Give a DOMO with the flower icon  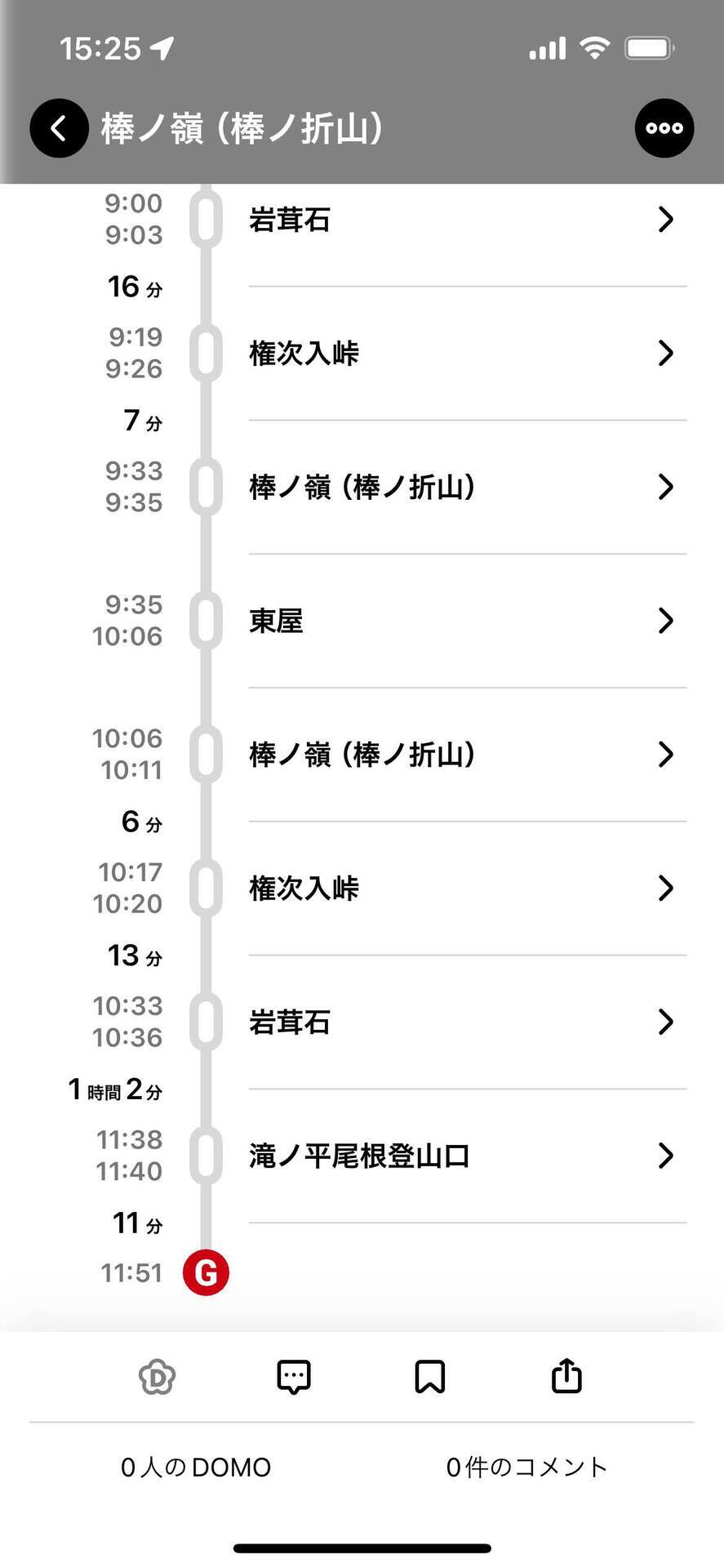[x=157, y=1377]
